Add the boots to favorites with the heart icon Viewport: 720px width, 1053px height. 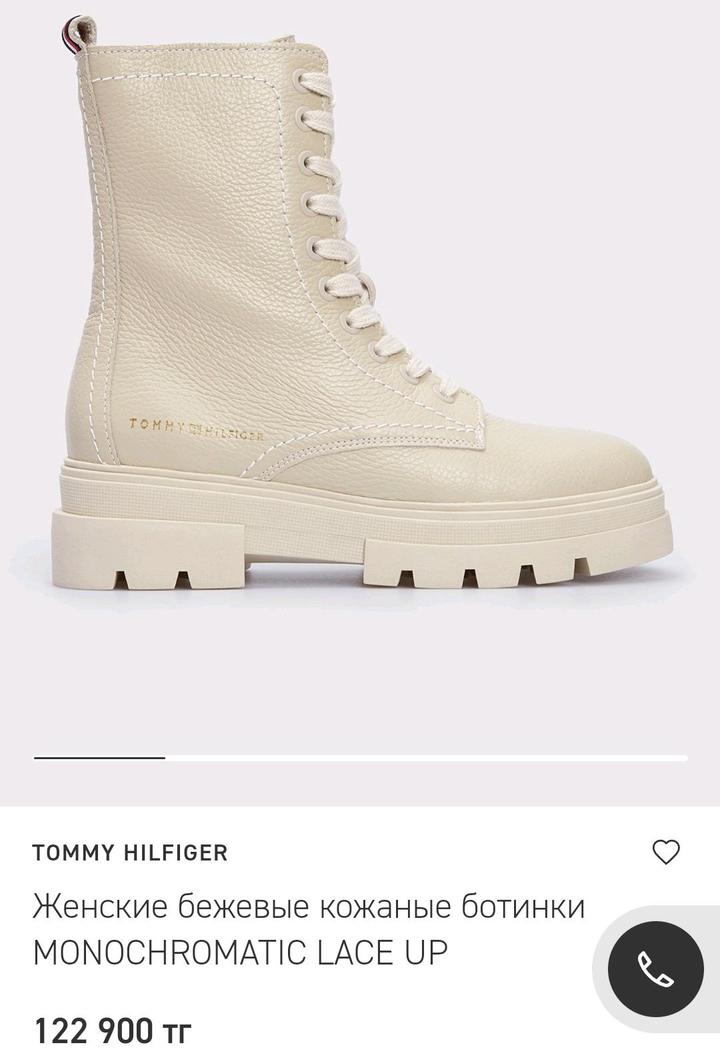(665, 852)
